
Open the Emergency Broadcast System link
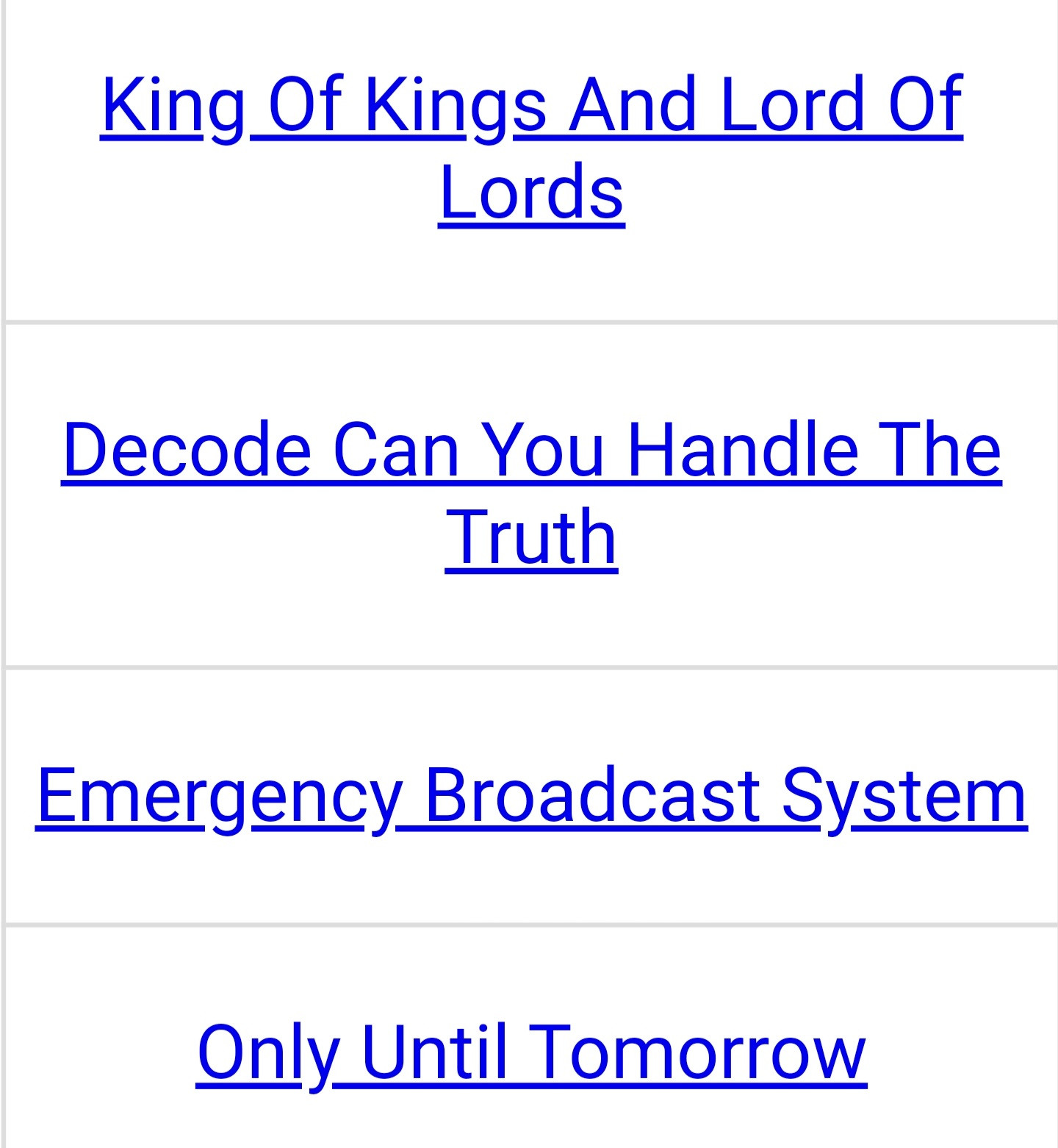[x=530, y=796]
